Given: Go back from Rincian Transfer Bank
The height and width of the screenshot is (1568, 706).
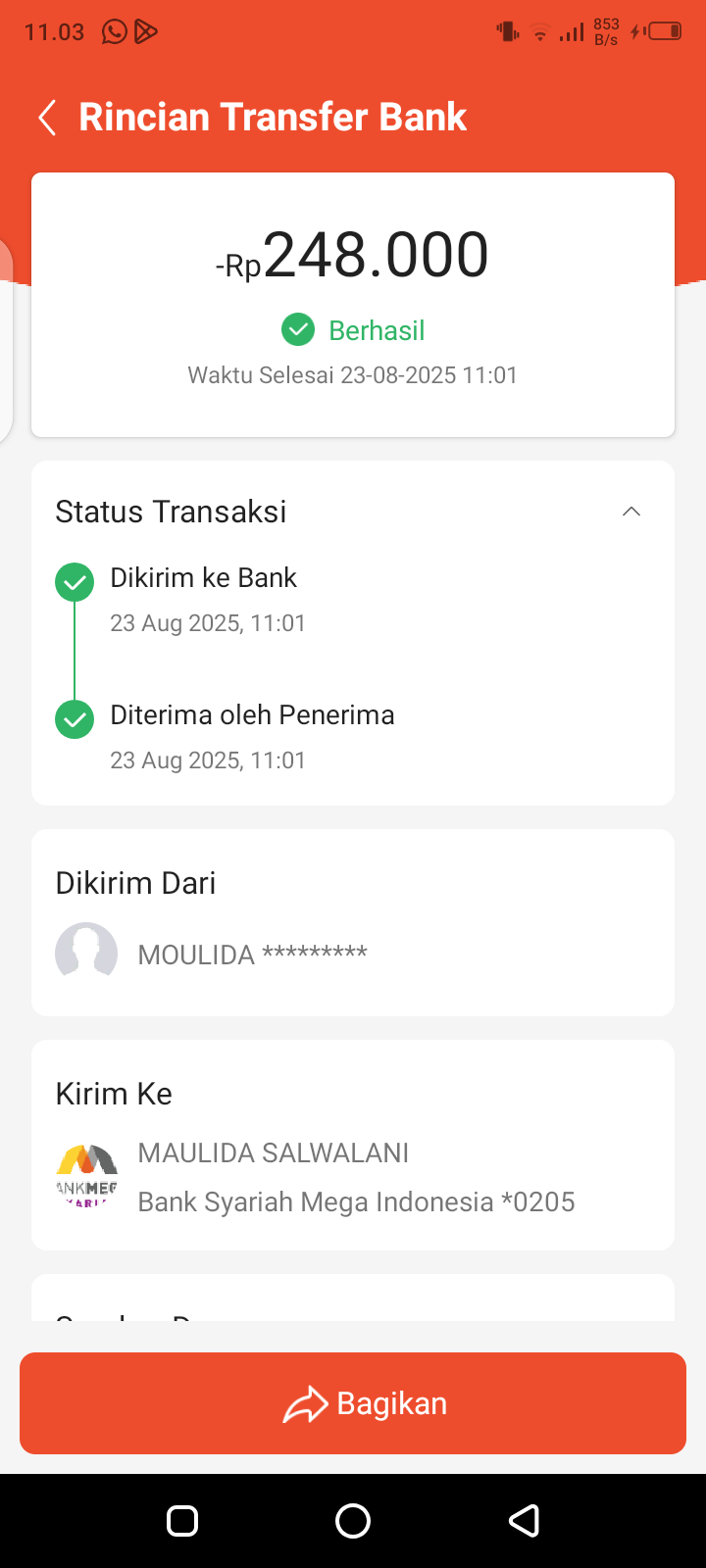Looking at the screenshot, I should tap(47, 118).
